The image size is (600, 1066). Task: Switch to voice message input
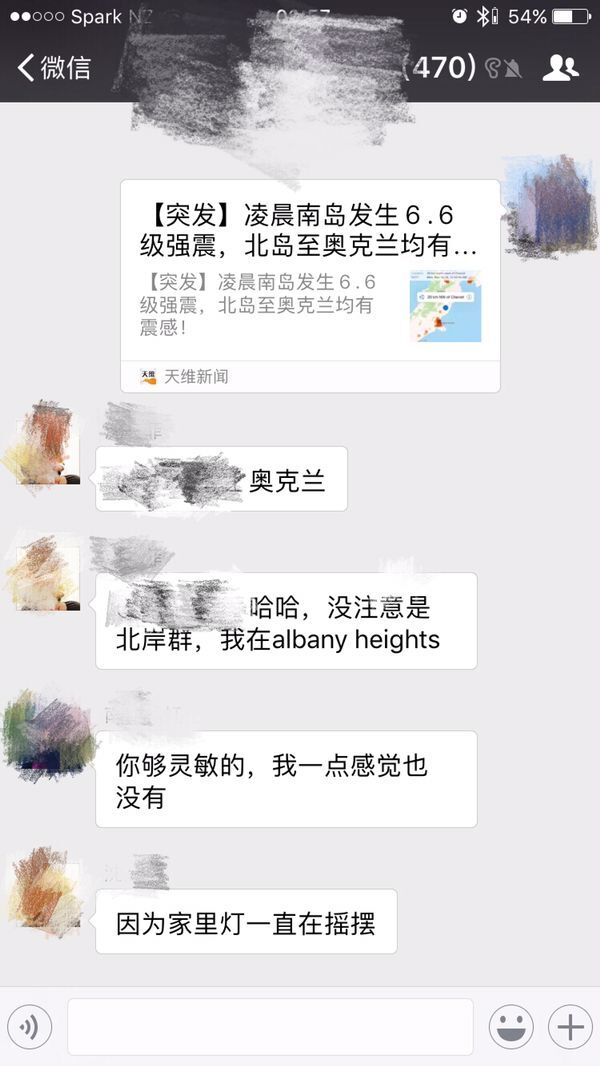click(x=29, y=1027)
